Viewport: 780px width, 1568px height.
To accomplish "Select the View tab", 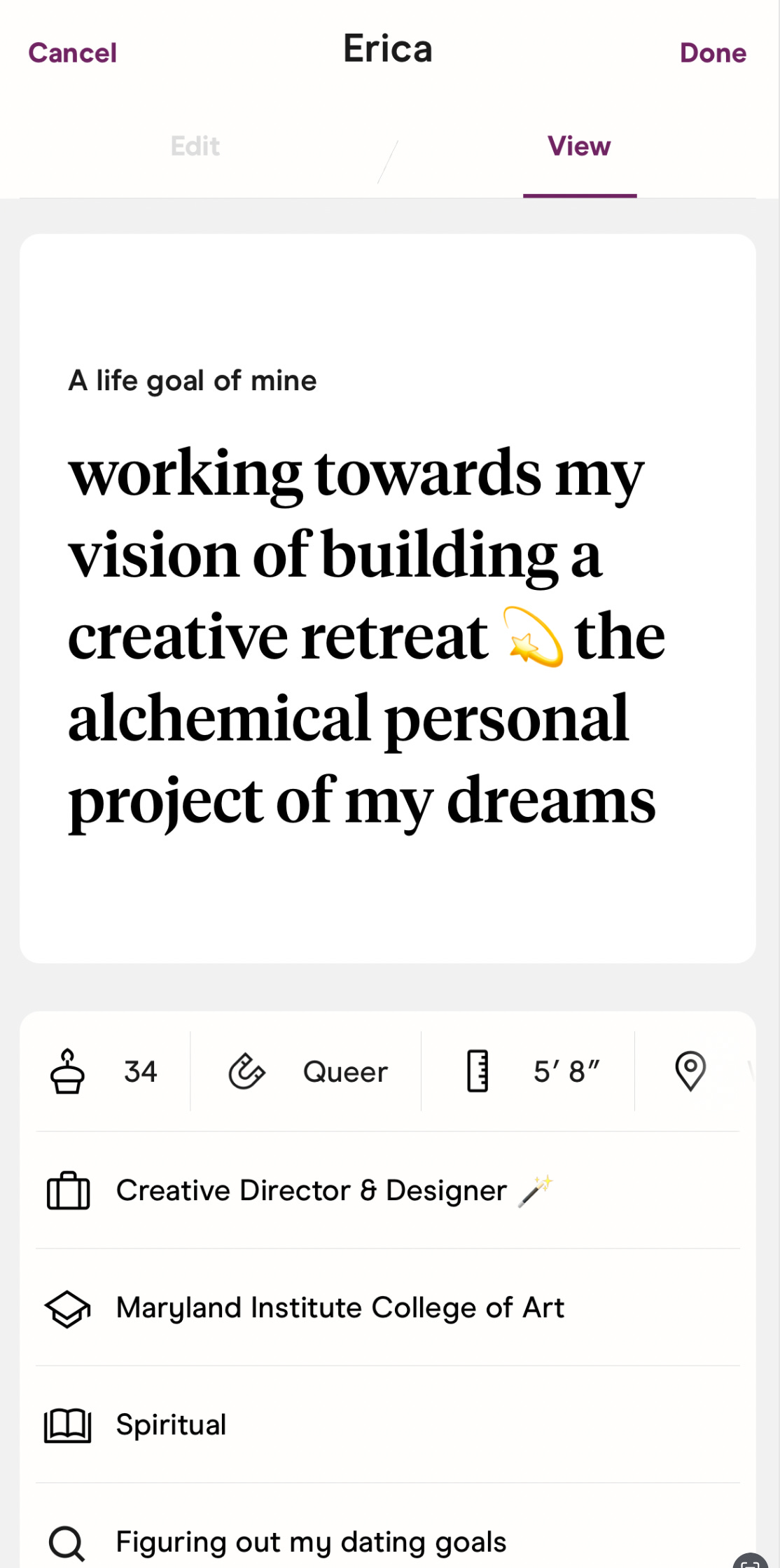I will [x=579, y=146].
